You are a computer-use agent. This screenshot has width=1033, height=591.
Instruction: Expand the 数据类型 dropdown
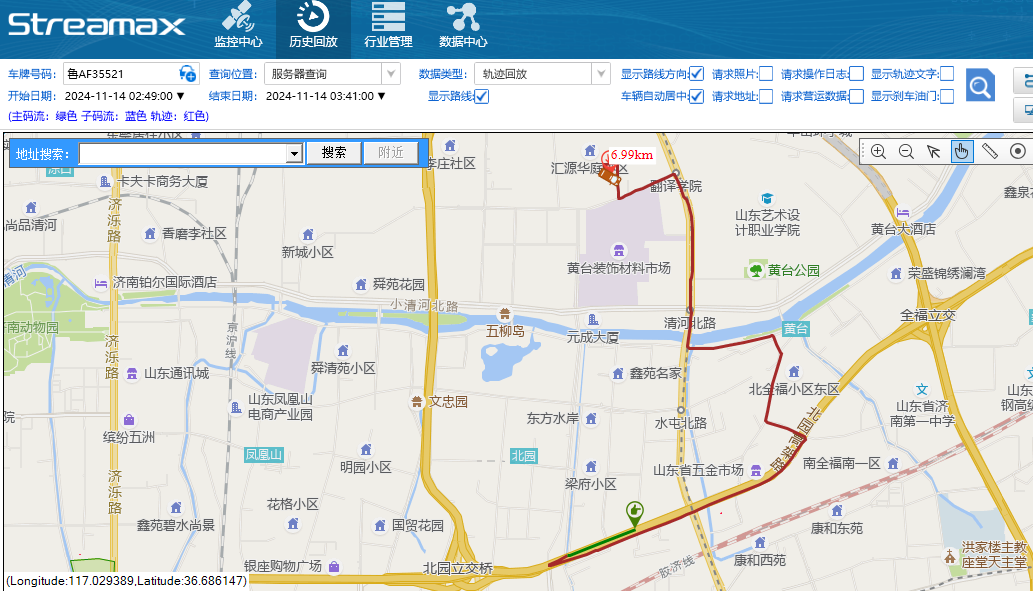[600, 73]
